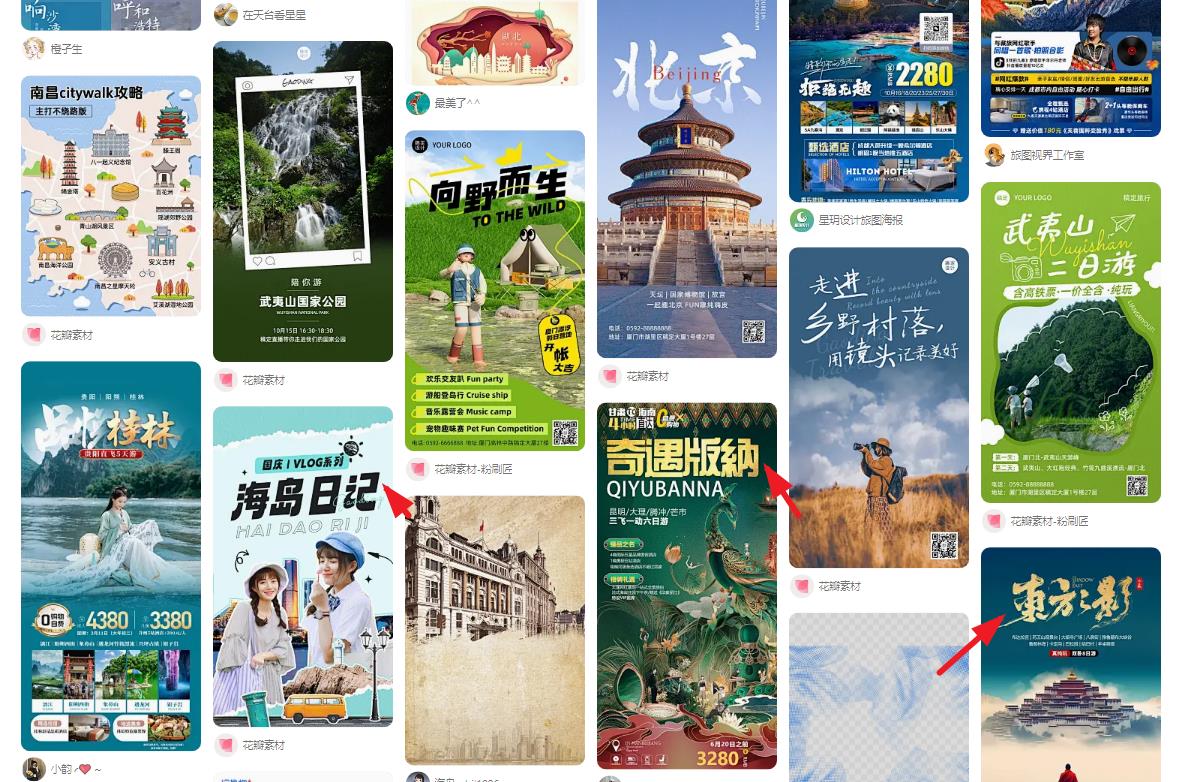This screenshot has width=1189, height=782.
Task: Visit 星玥设计旅图海报's profile
Action: click(860, 220)
